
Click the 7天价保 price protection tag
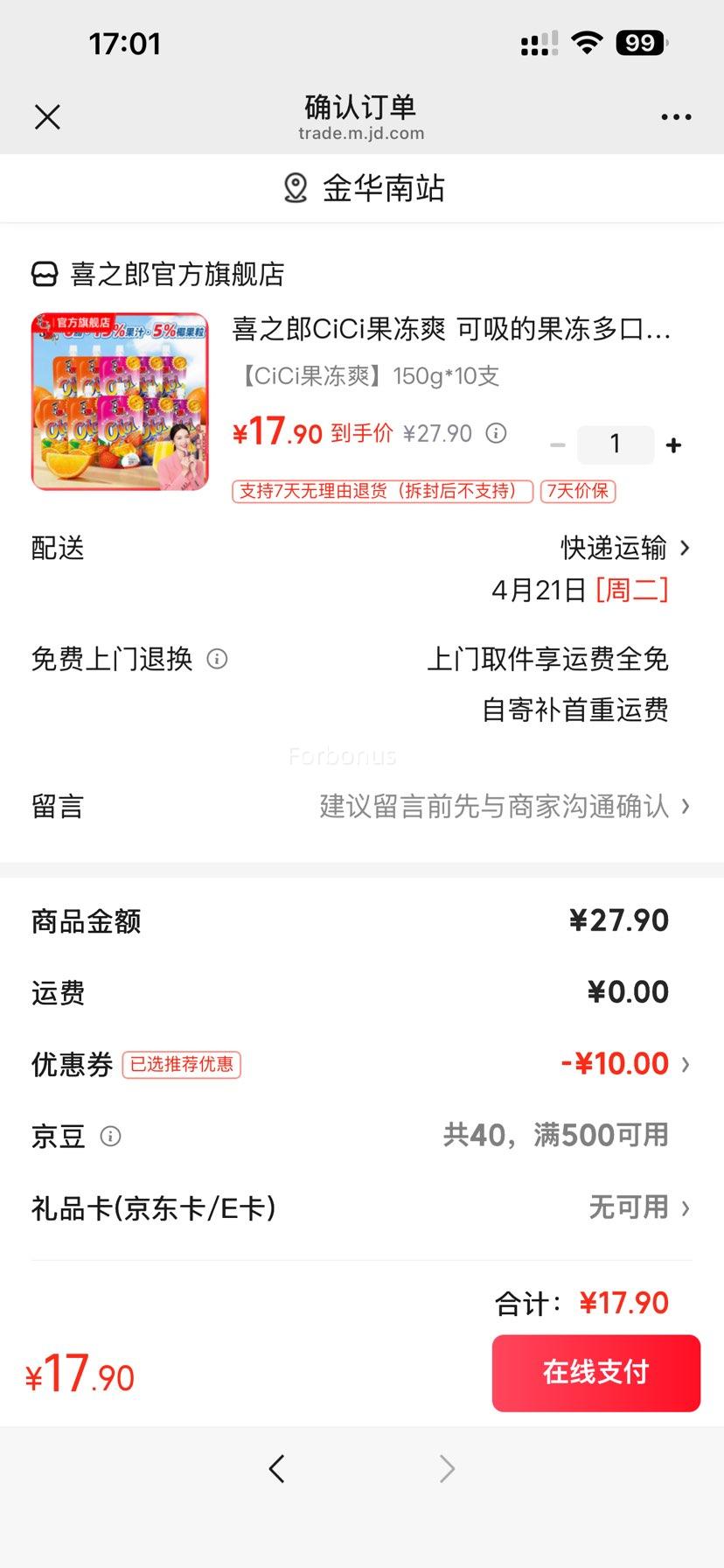coord(579,492)
